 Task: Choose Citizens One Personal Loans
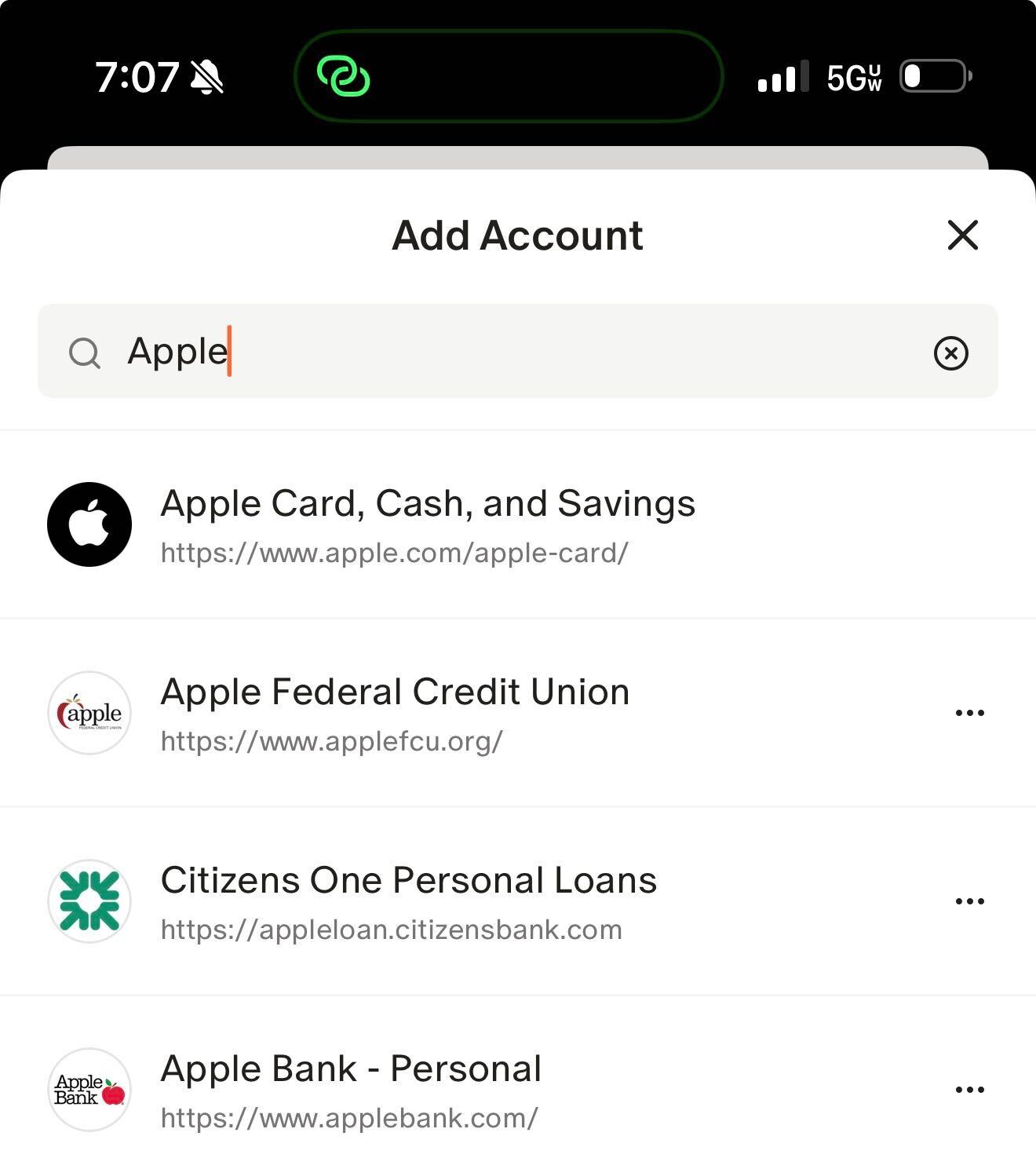[408, 900]
